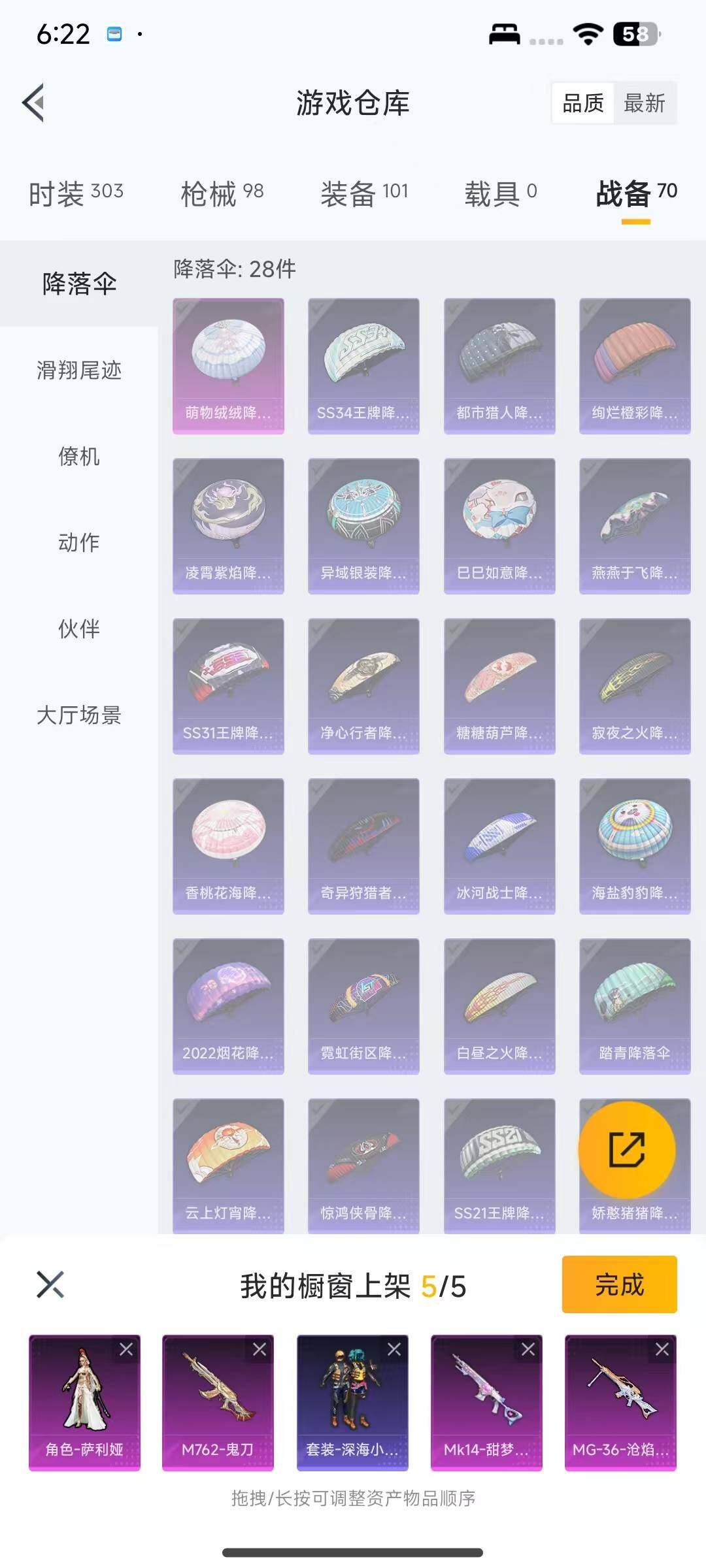Viewport: 706px width, 1568px height.
Task: Remove M762-鬼刀 from the showcase
Action: coord(260,1350)
